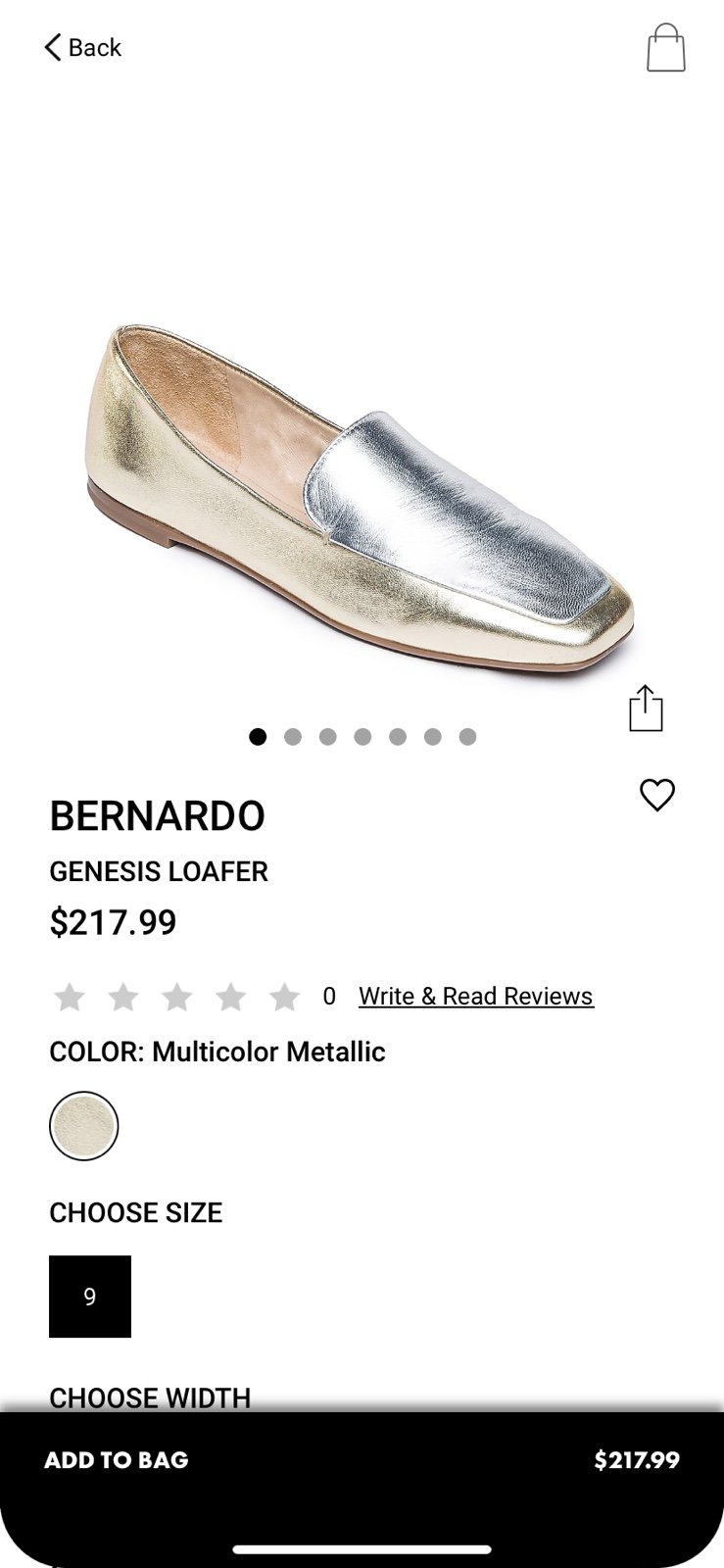Screen dimensions: 724x1568
Task: Add the loafer to favorites with the heart
Action: (656, 794)
